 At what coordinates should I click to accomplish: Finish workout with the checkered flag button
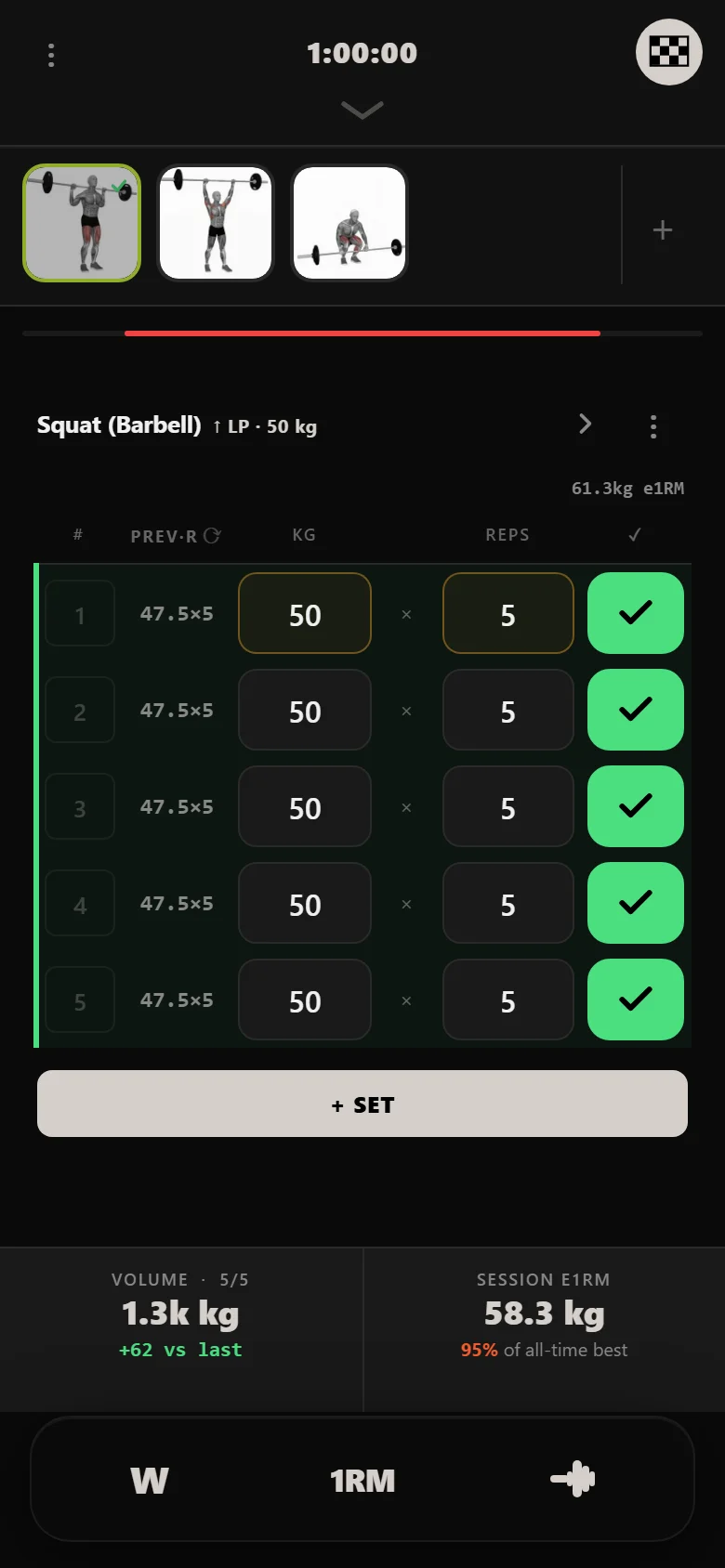(668, 52)
